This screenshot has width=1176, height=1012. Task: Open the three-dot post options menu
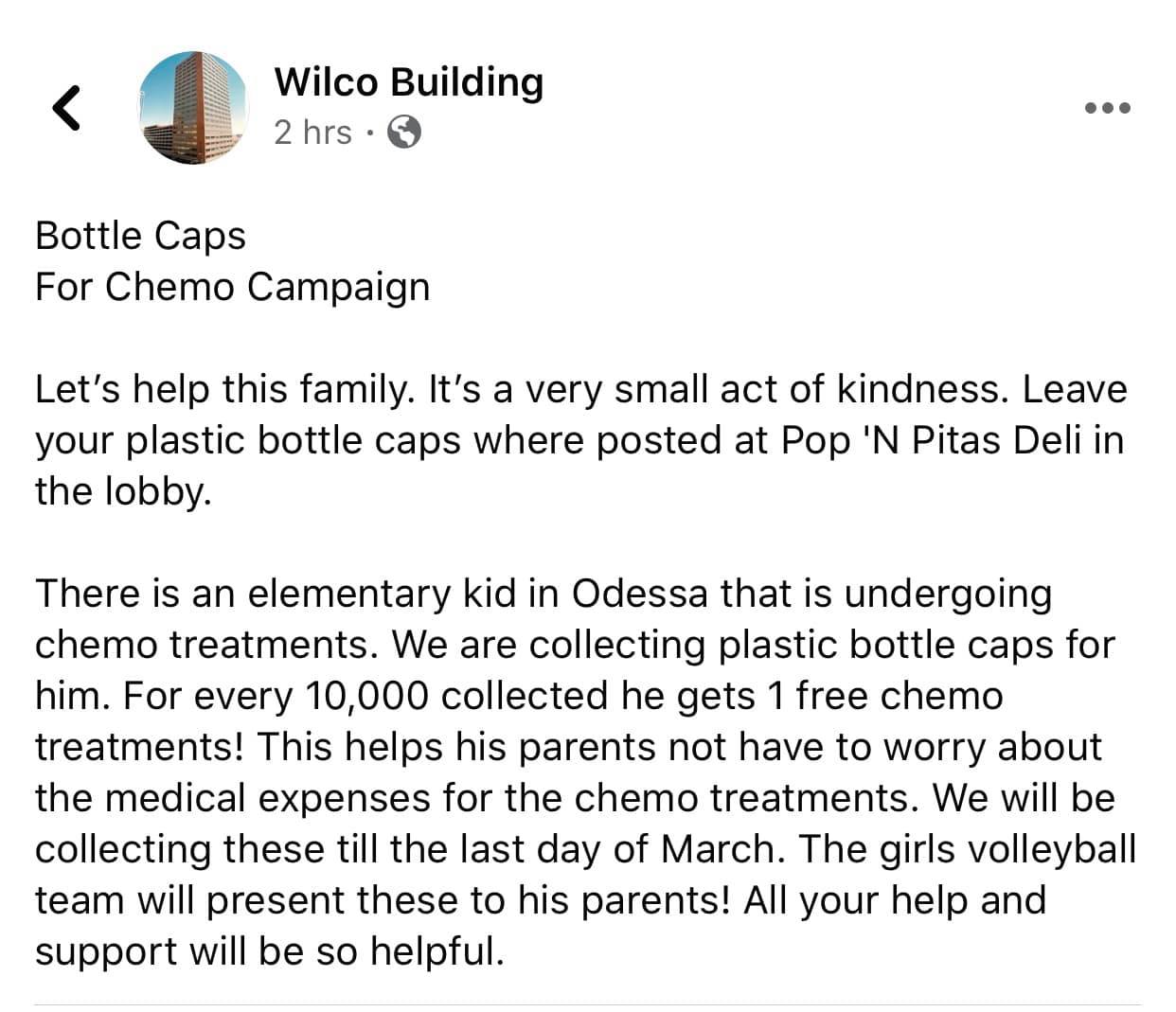[1108, 108]
